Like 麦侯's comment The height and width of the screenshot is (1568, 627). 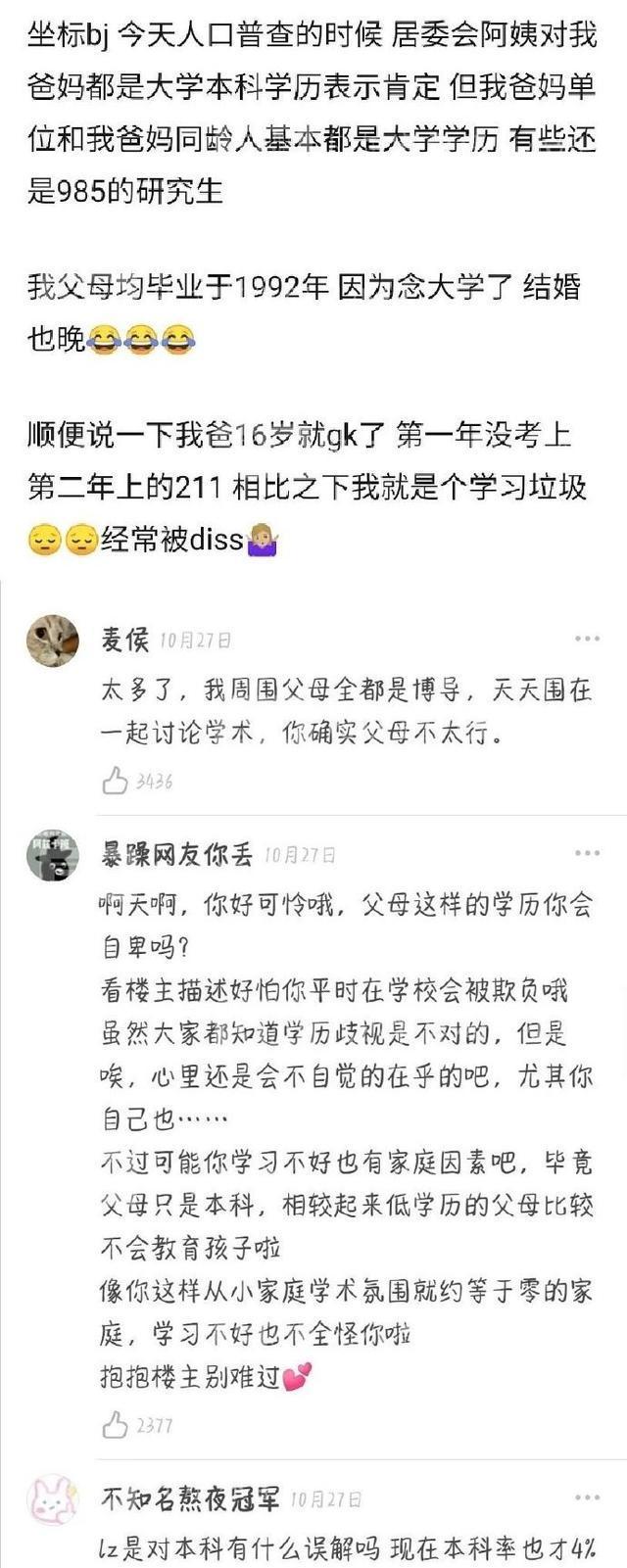116,781
